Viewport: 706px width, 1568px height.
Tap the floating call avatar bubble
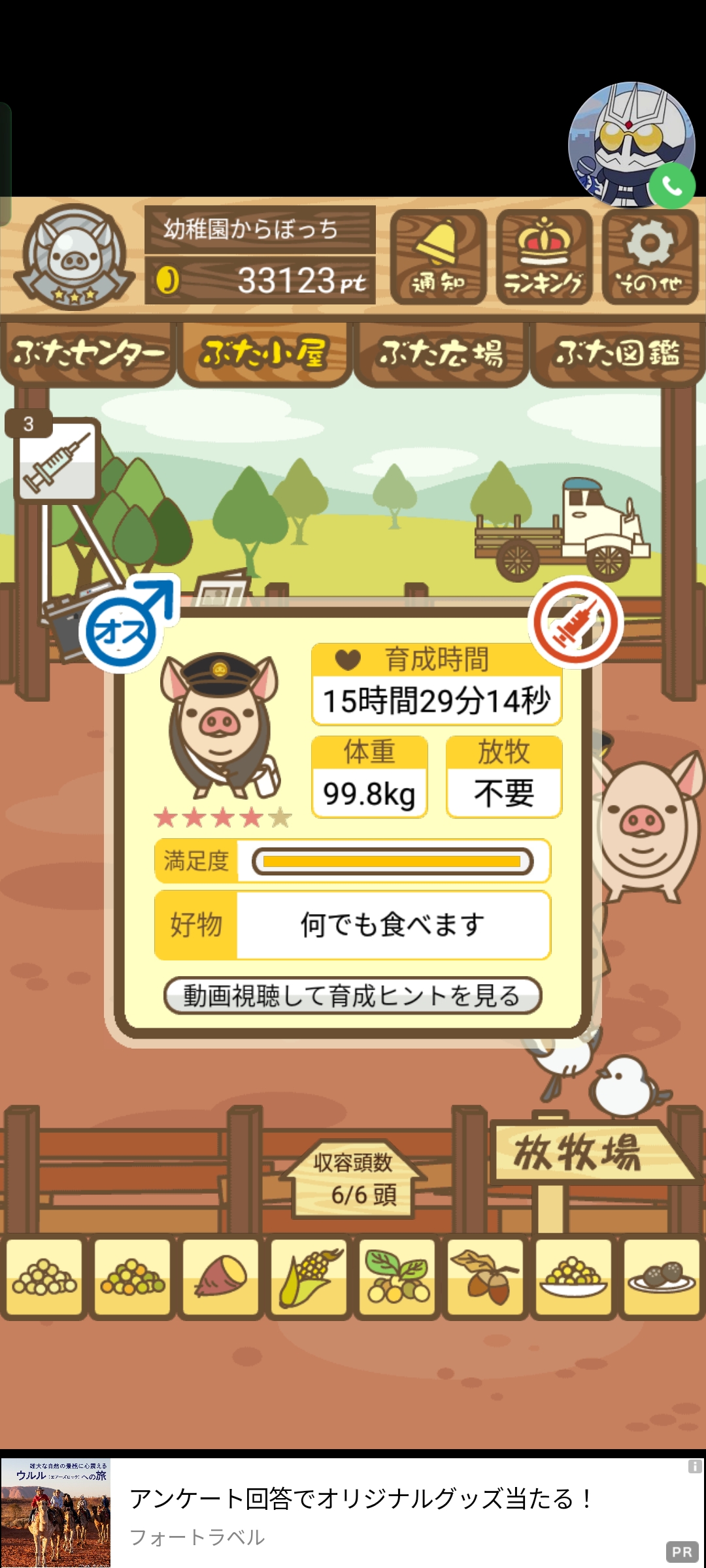click(x=631, y=145)
